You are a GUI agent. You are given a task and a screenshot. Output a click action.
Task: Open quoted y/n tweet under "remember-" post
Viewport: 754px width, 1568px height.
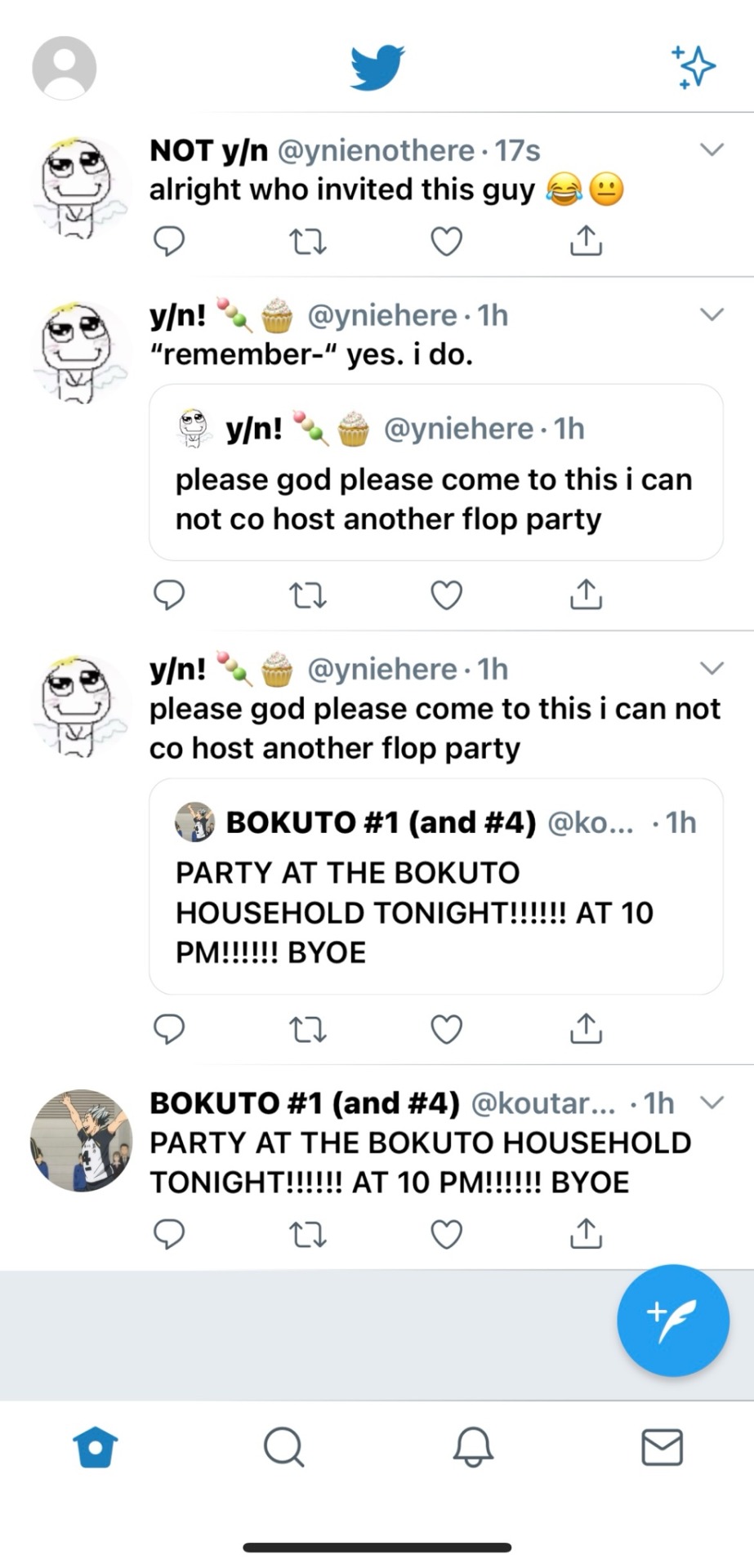pyautogui.click(x=435, y=473)
